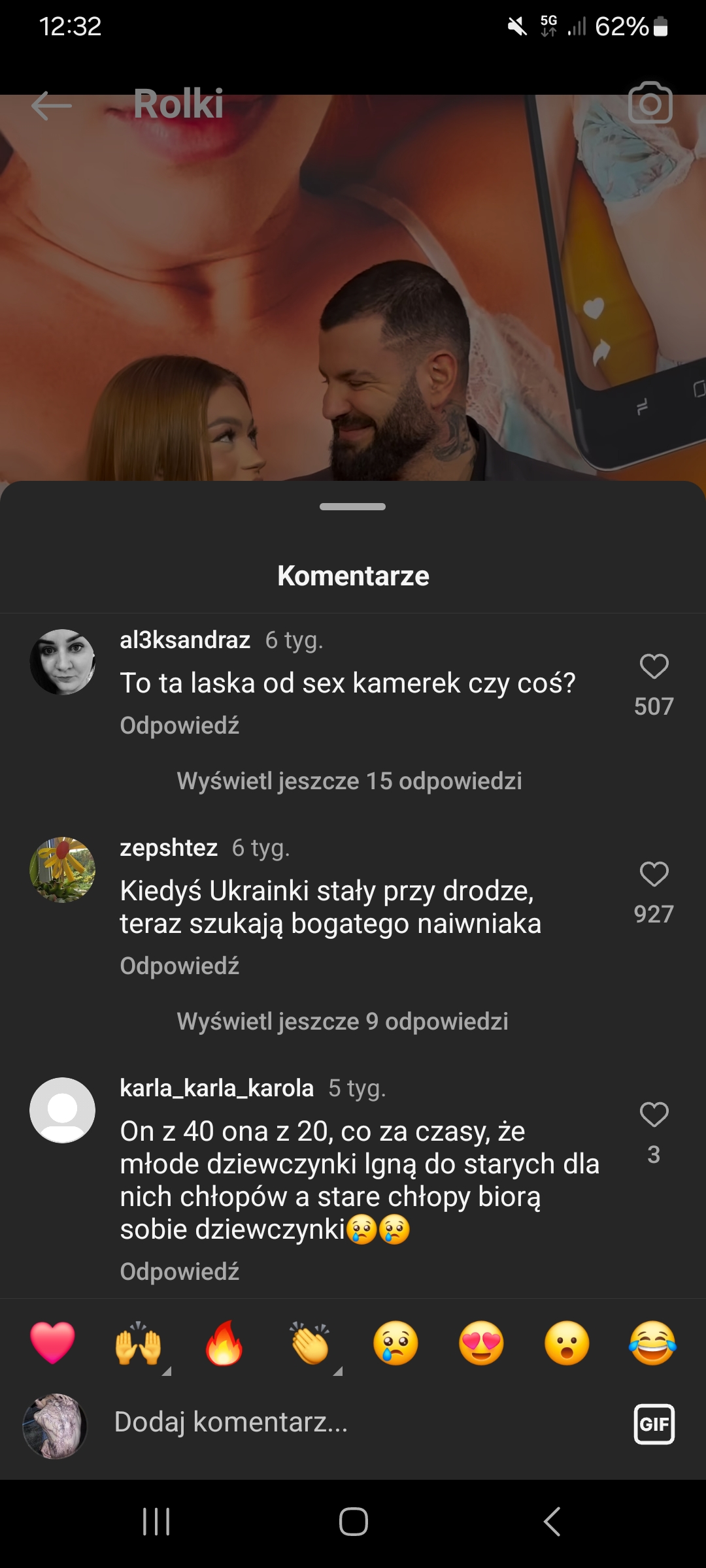The width and height of the screenshot is (706, 1568).
Task: Open al3ksandraz's profile picture
Action: click(x=63, y=662)
